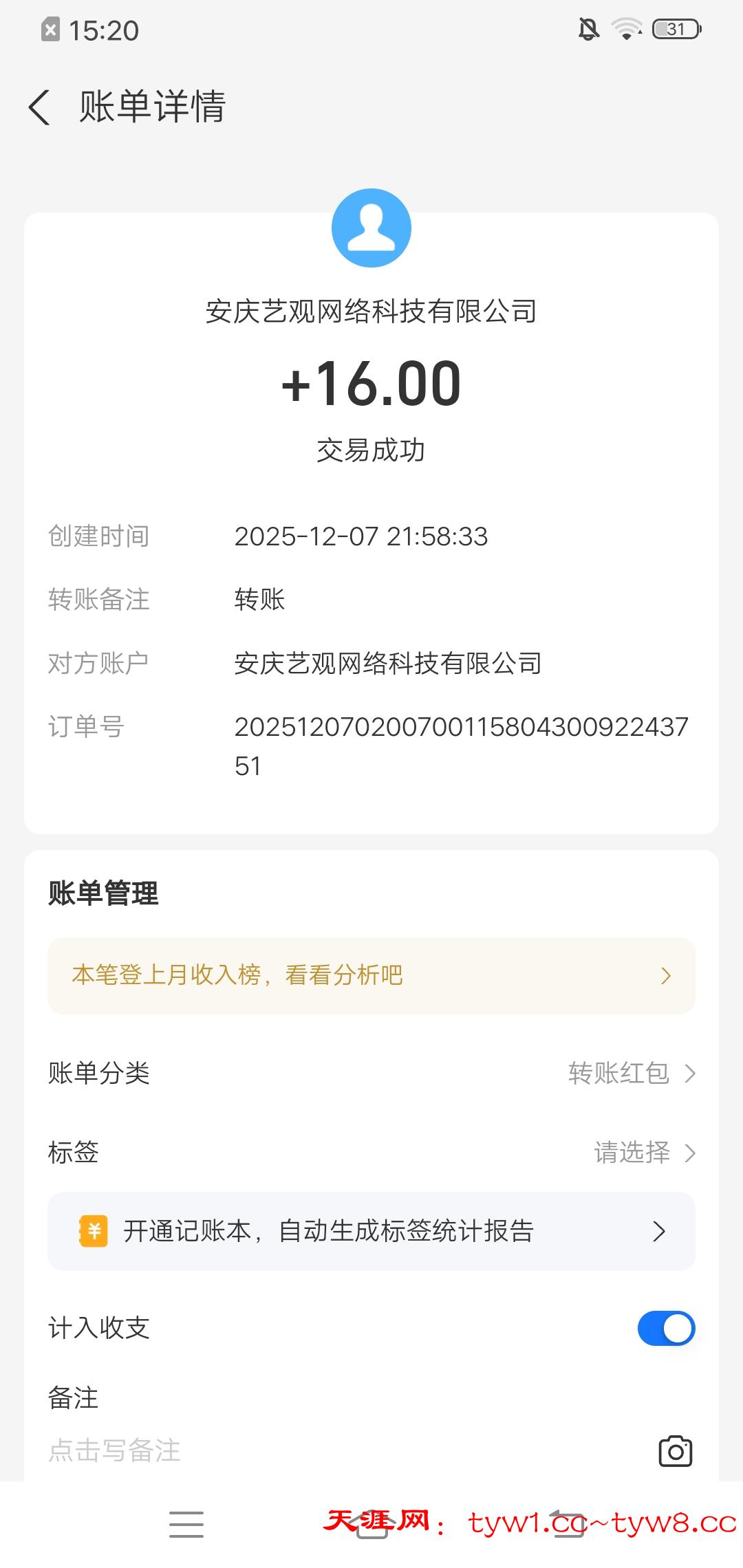743x1568 pixels.
Task: Select a 标签 tag for this bill
Action: tap(644, 1152)
